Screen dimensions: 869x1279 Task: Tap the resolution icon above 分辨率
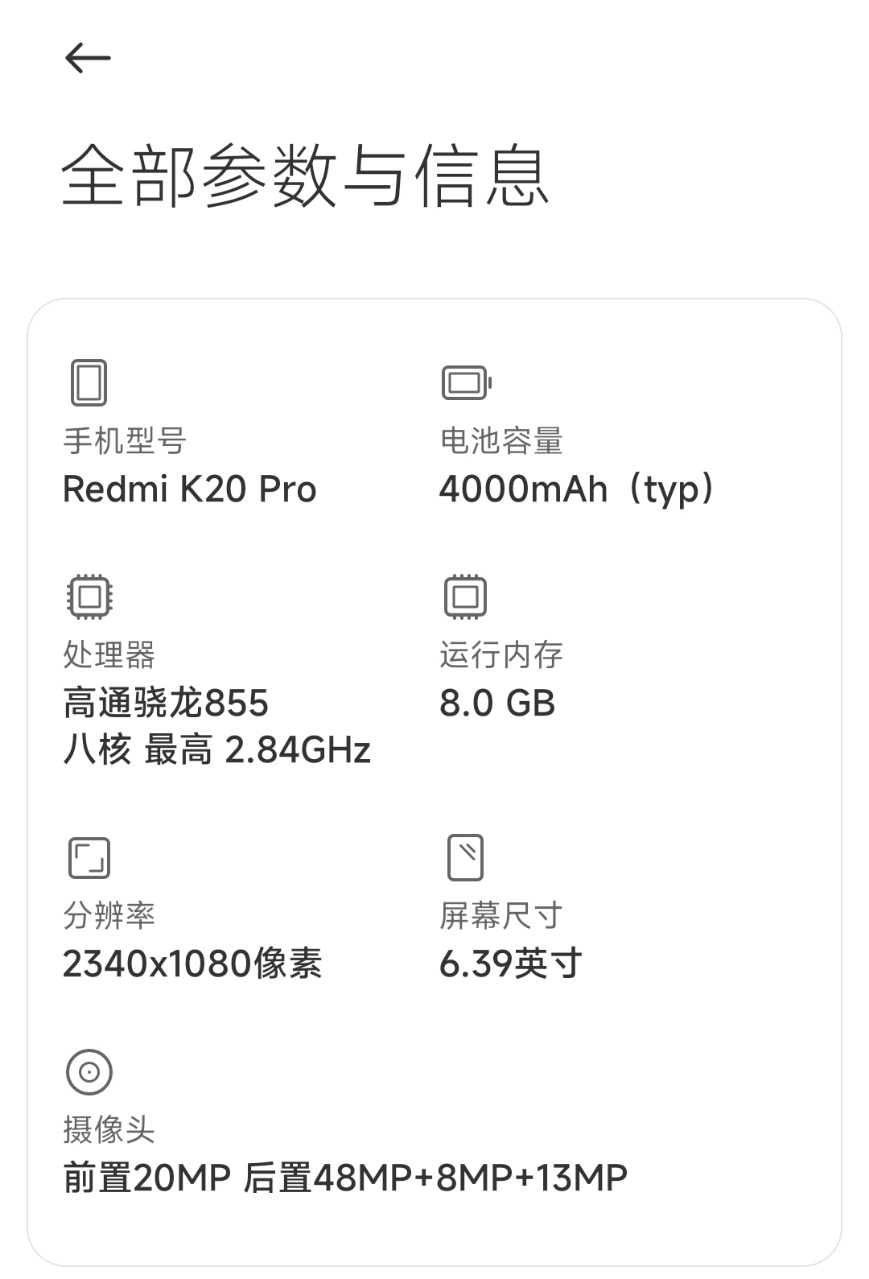pyautogui.click(x=89, y=857)
